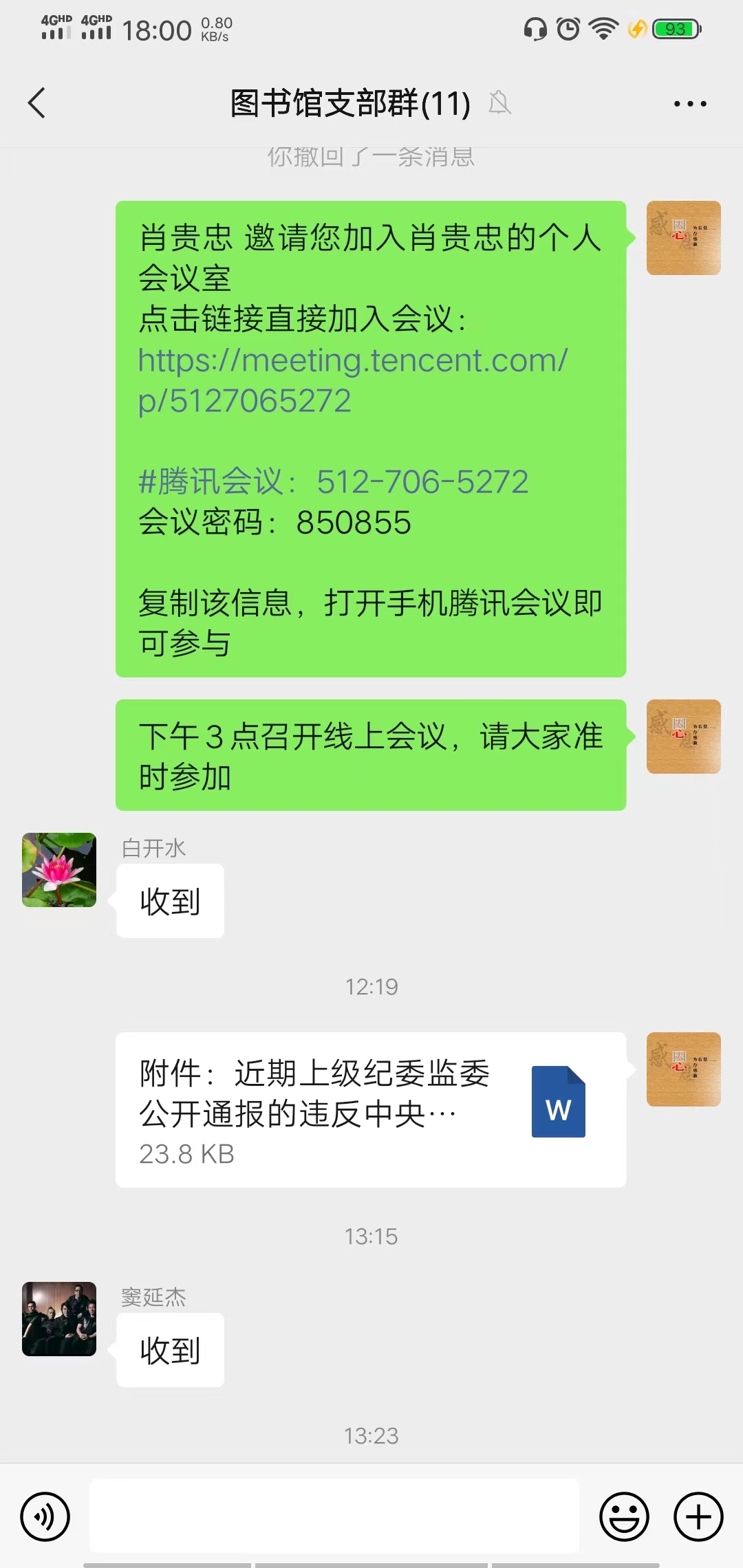Open the emoji picker

624,1516
